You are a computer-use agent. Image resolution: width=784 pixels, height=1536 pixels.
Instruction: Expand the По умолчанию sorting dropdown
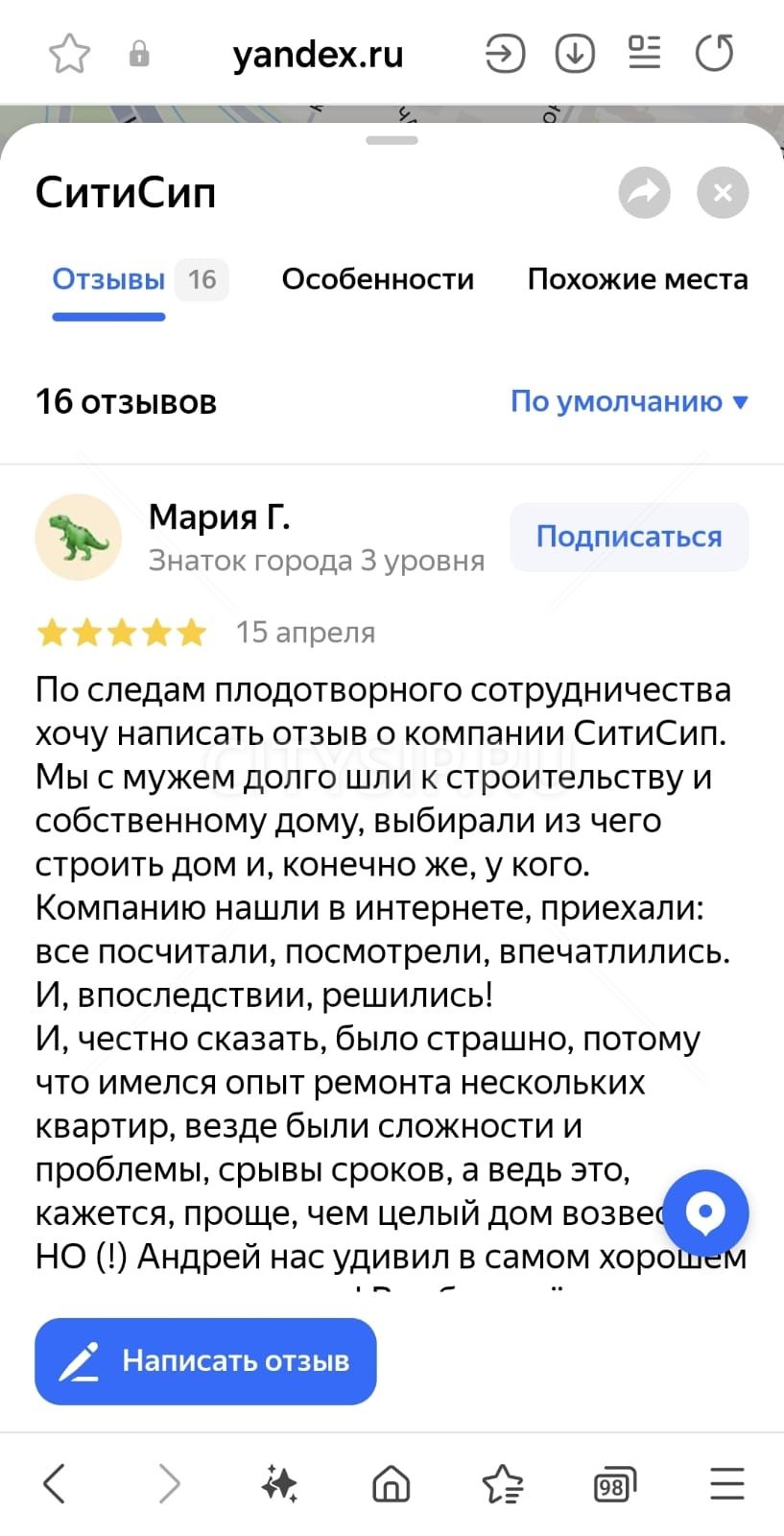(x=629, y=401)
